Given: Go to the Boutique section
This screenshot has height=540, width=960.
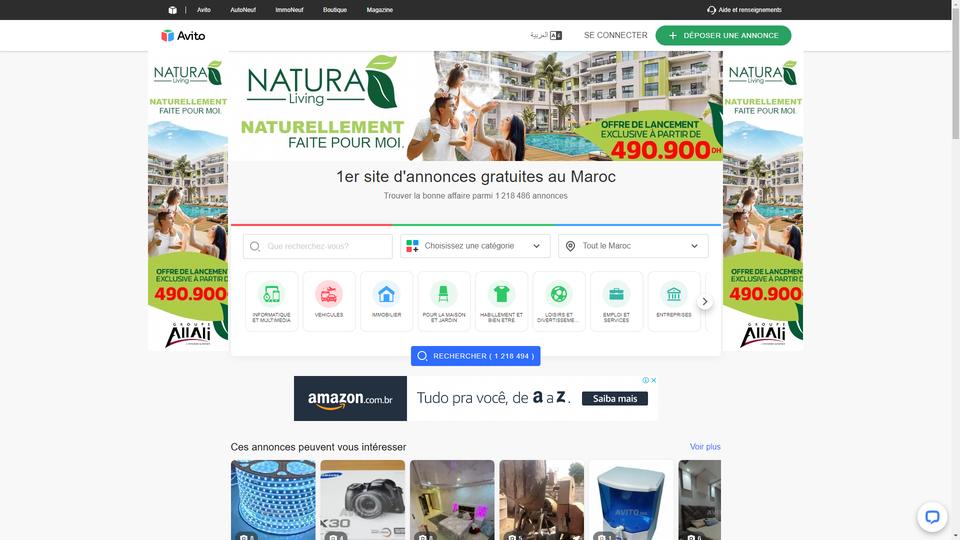Looking at the screenshot, I should click(x=335, y=10).
